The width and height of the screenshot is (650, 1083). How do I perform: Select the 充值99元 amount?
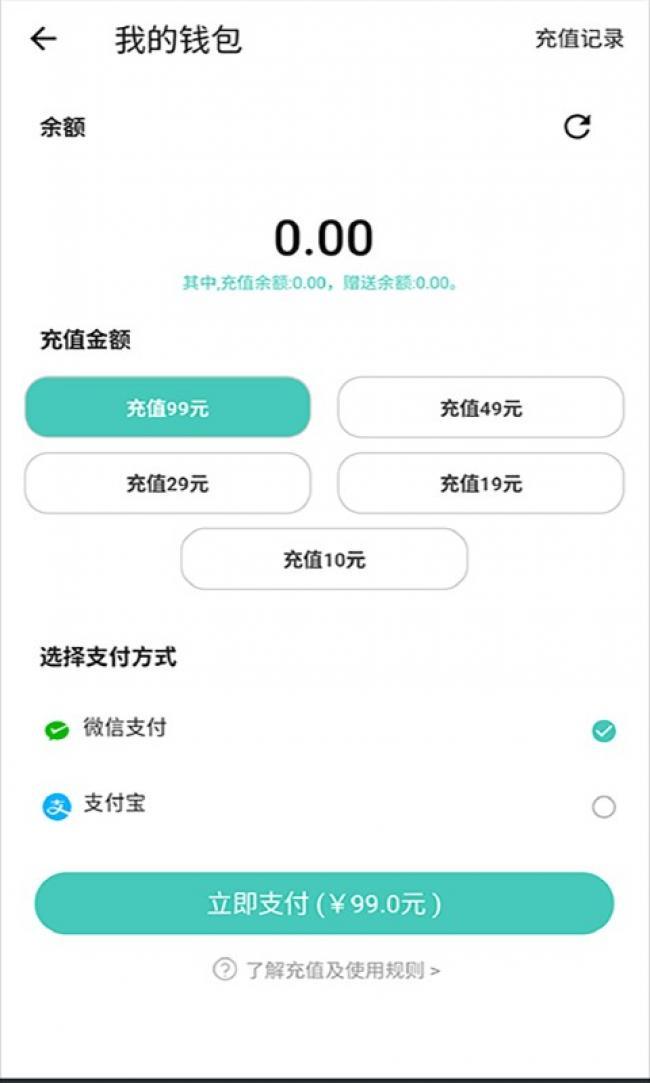(168, 408)
